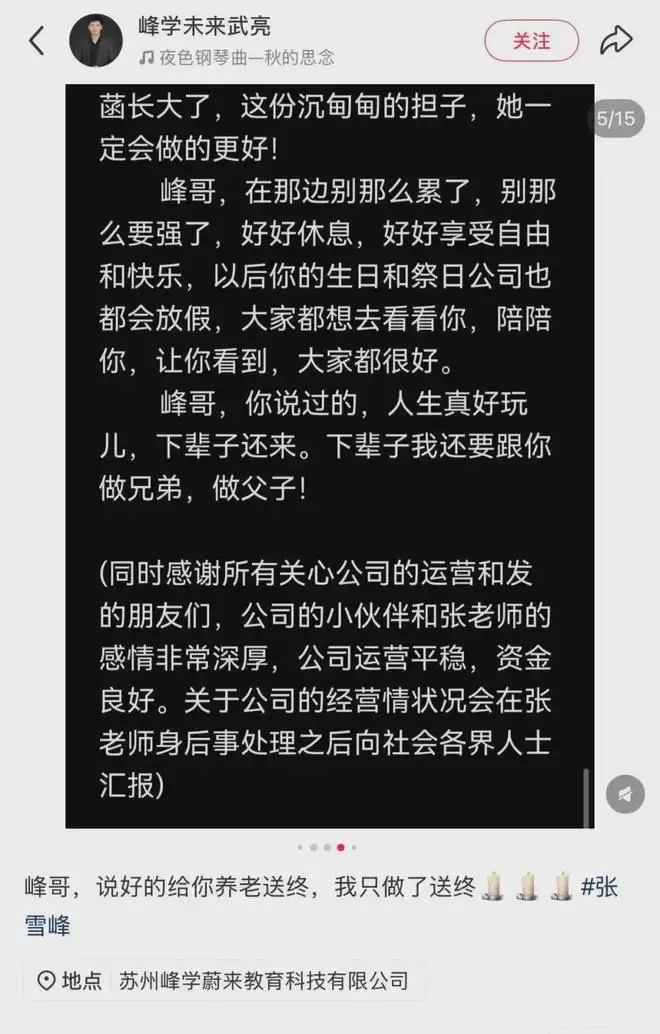Tap the 关注 follow button

pyautogui.click(x=531, y=41)
